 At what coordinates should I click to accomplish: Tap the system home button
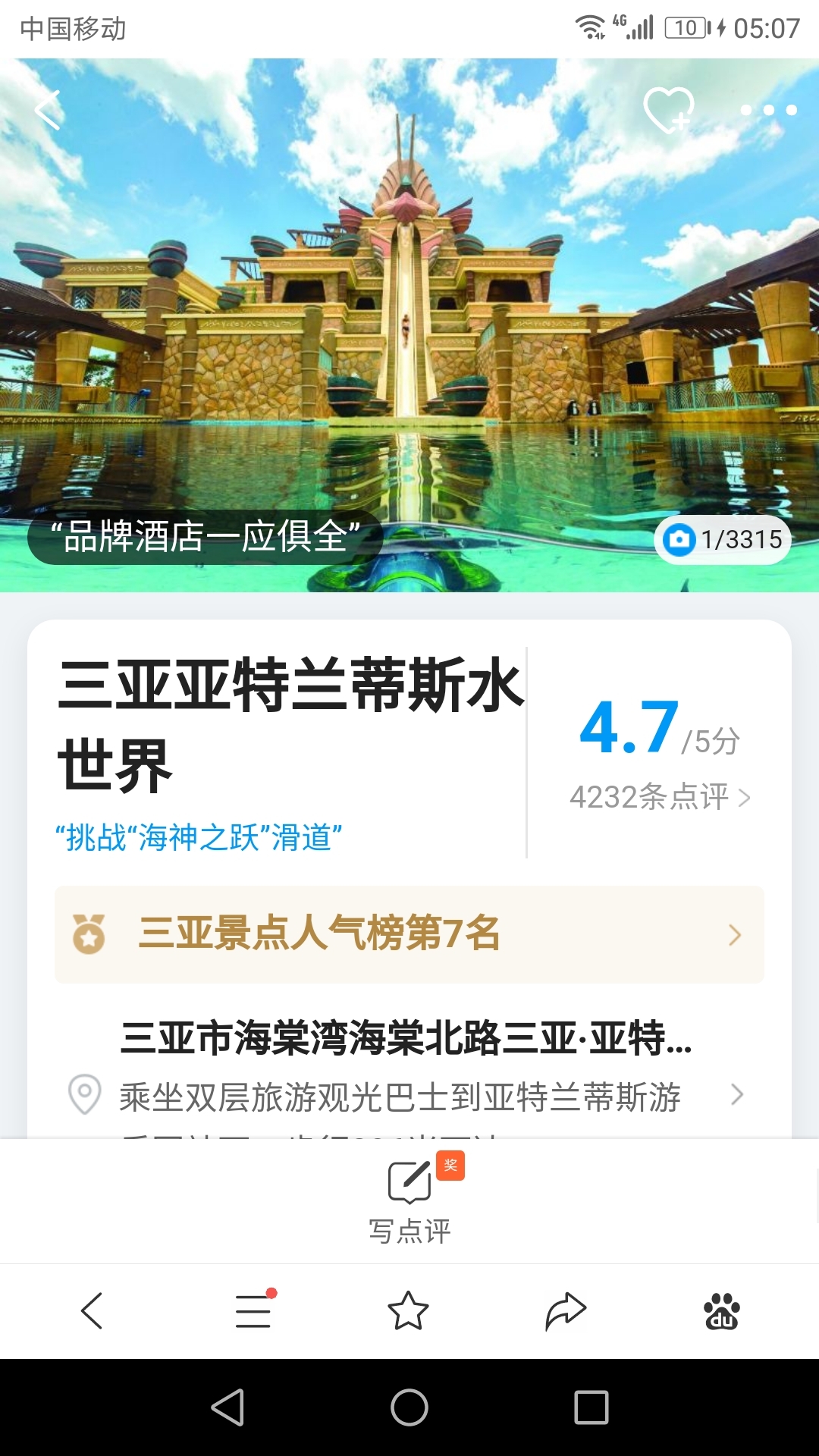click(x=409, y=1407)
